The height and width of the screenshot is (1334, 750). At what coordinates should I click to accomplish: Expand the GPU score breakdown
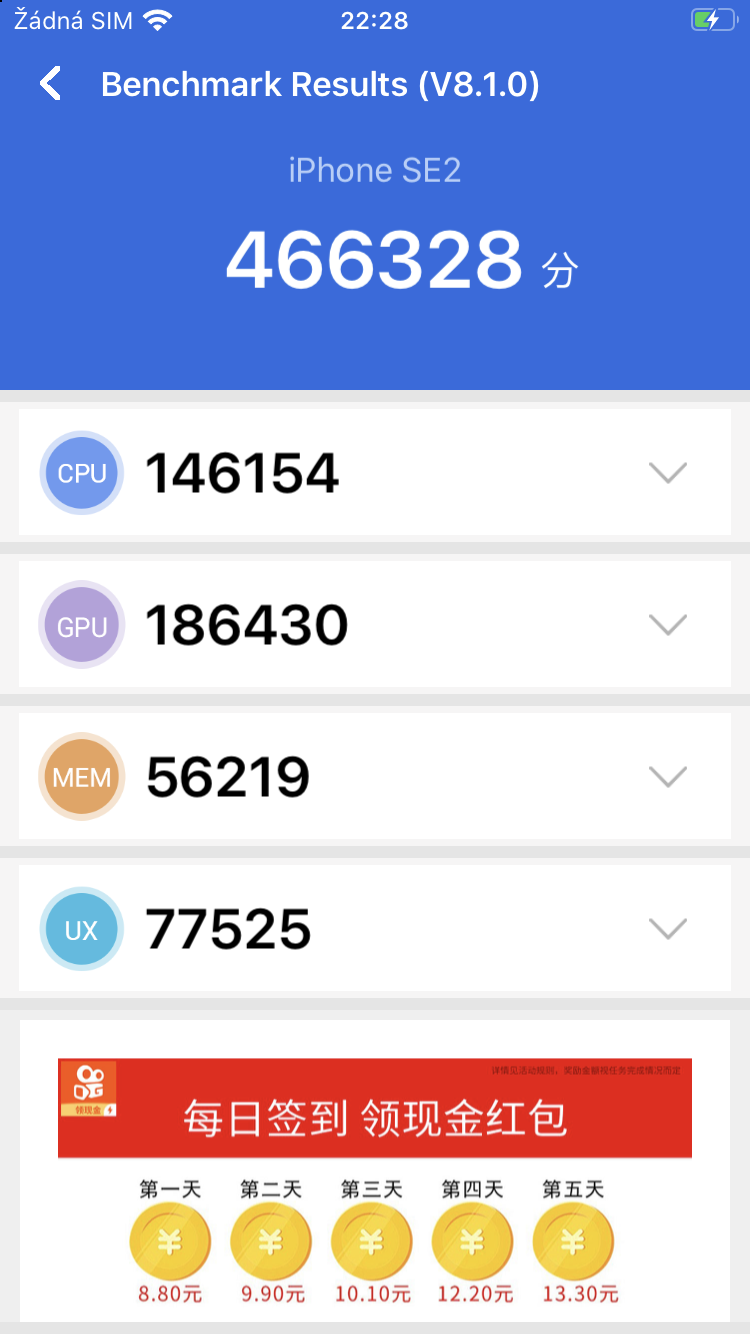click(x=667, y=625)
